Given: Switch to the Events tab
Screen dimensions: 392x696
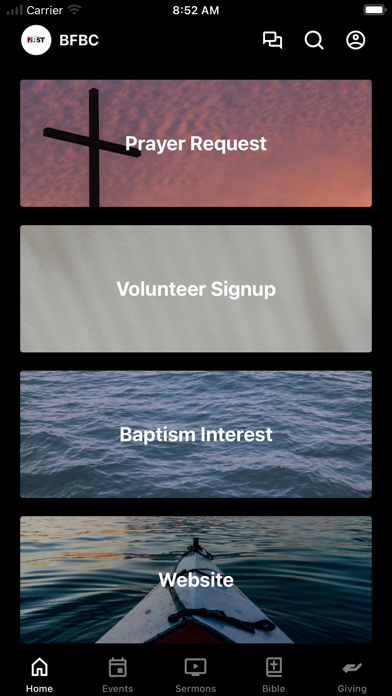Looking at the screenshot, I should [x=118, y=675].
